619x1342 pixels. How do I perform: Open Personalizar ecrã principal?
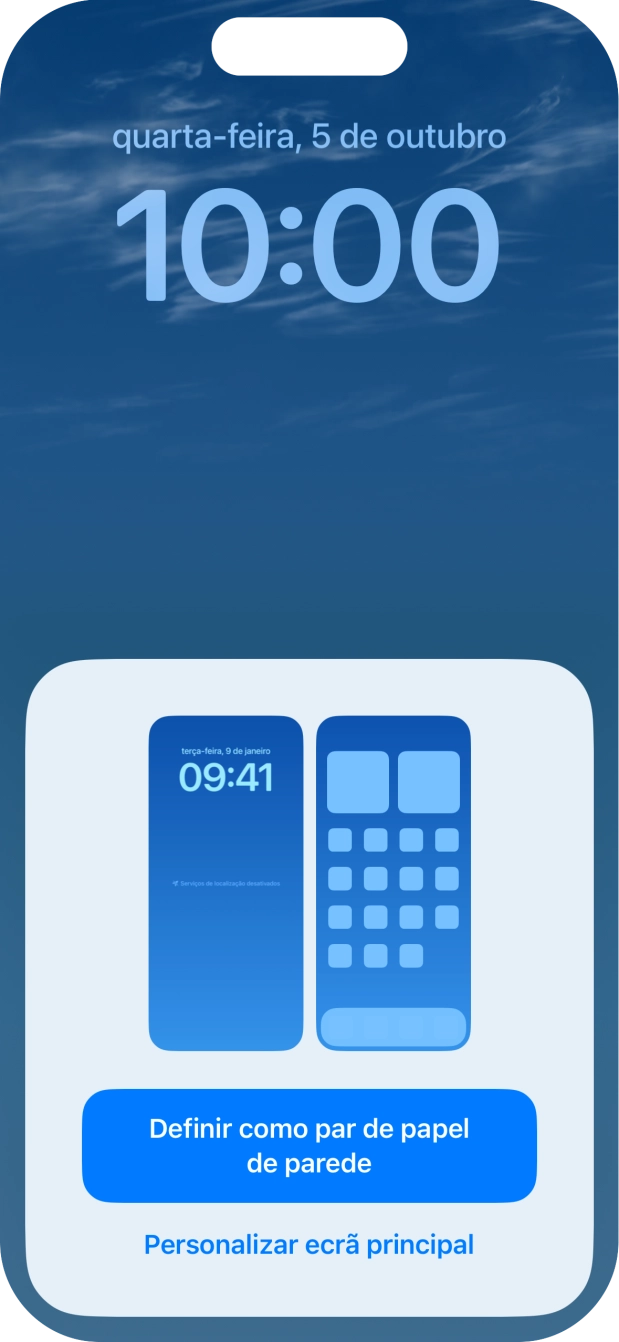[309, 1245]
